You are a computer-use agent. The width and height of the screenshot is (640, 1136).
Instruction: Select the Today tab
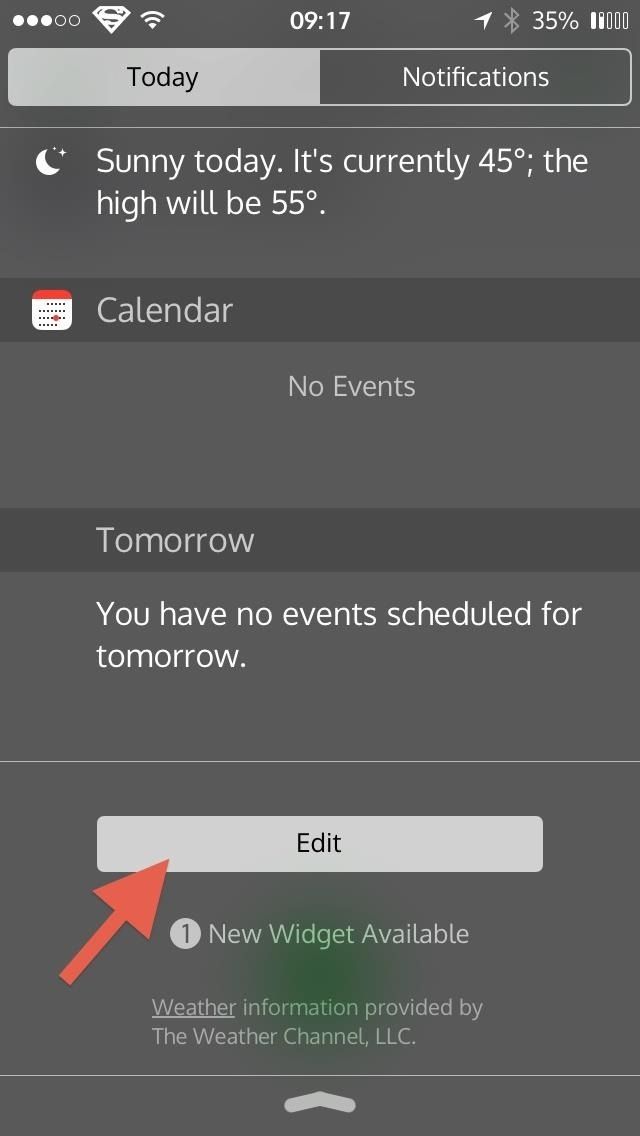pos(163,78)
